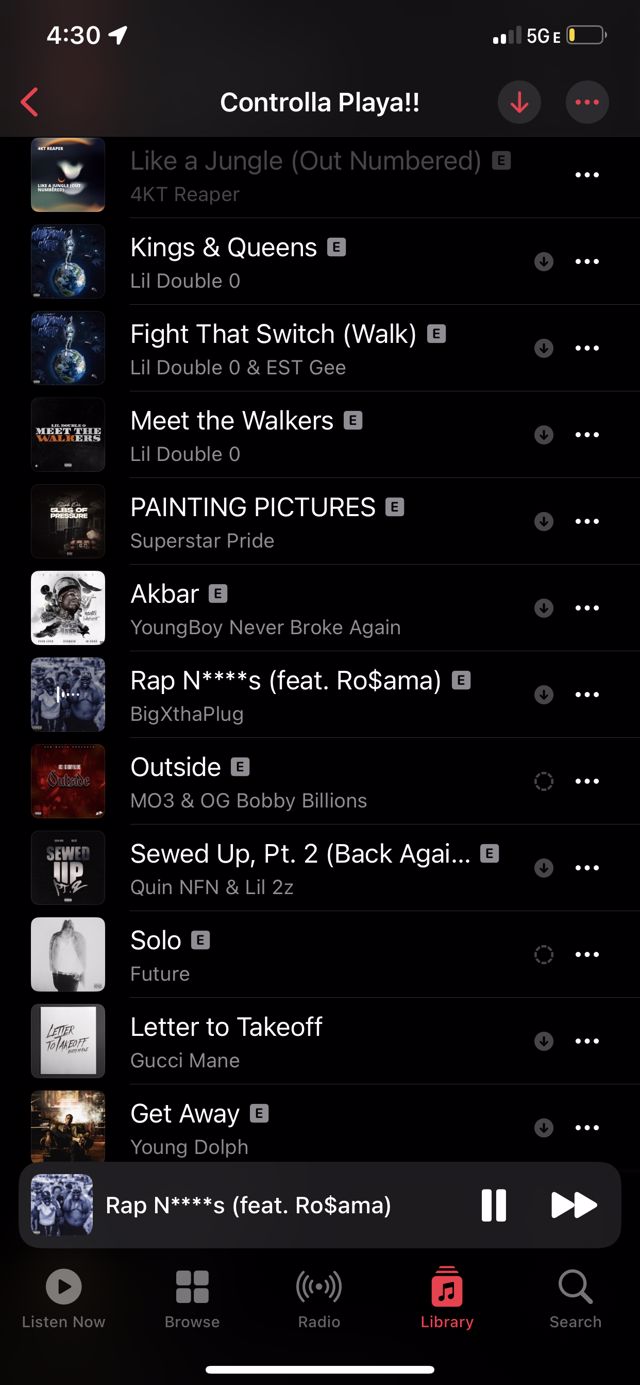Open more options for PAINTING PICTURES
The width and height of the screenshot is (640, 1385).
(587, 521)
